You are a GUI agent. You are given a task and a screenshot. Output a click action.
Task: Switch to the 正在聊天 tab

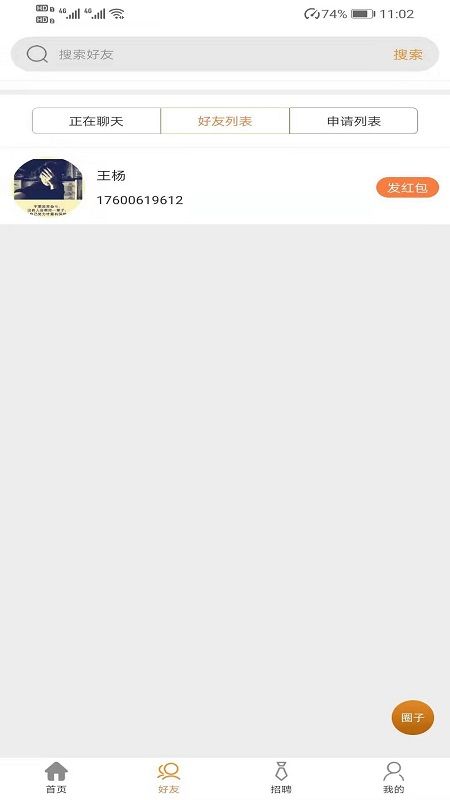(96, 121)
